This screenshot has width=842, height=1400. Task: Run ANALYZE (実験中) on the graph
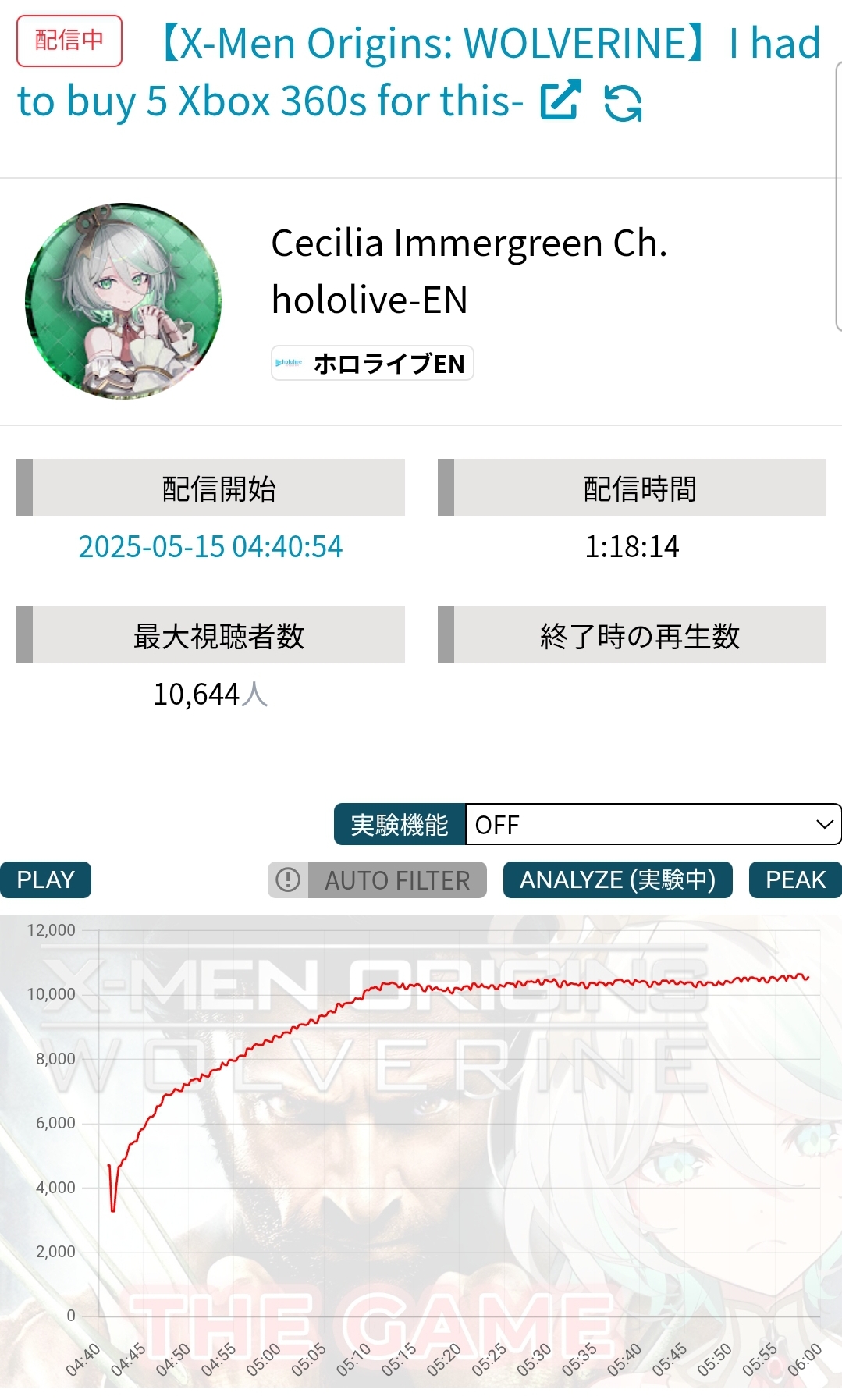pyautogui.click(x=617, y=879)
